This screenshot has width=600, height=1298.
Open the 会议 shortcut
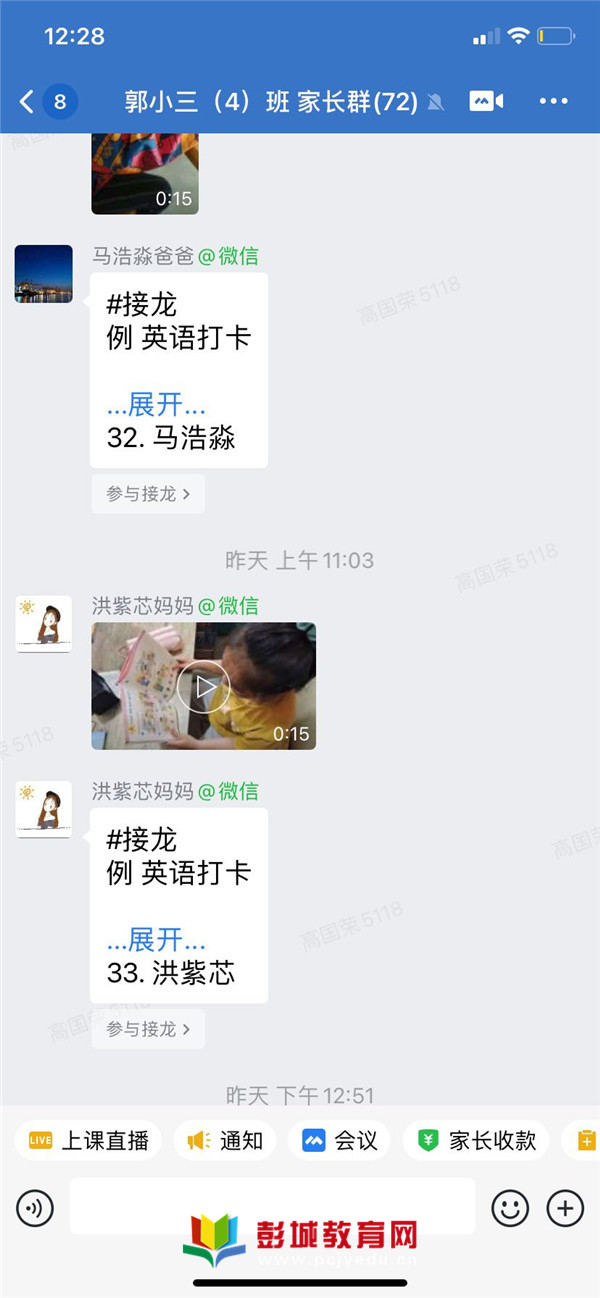[340, 1140]
